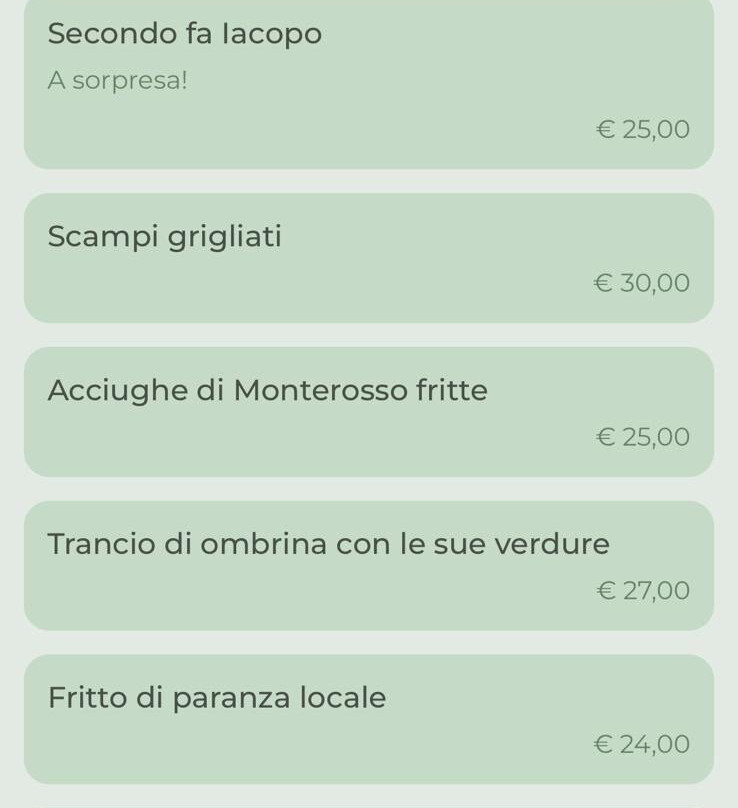Choose the Fritto di paranza locale card
Screen dimensions: 738x808
point(368,718)
